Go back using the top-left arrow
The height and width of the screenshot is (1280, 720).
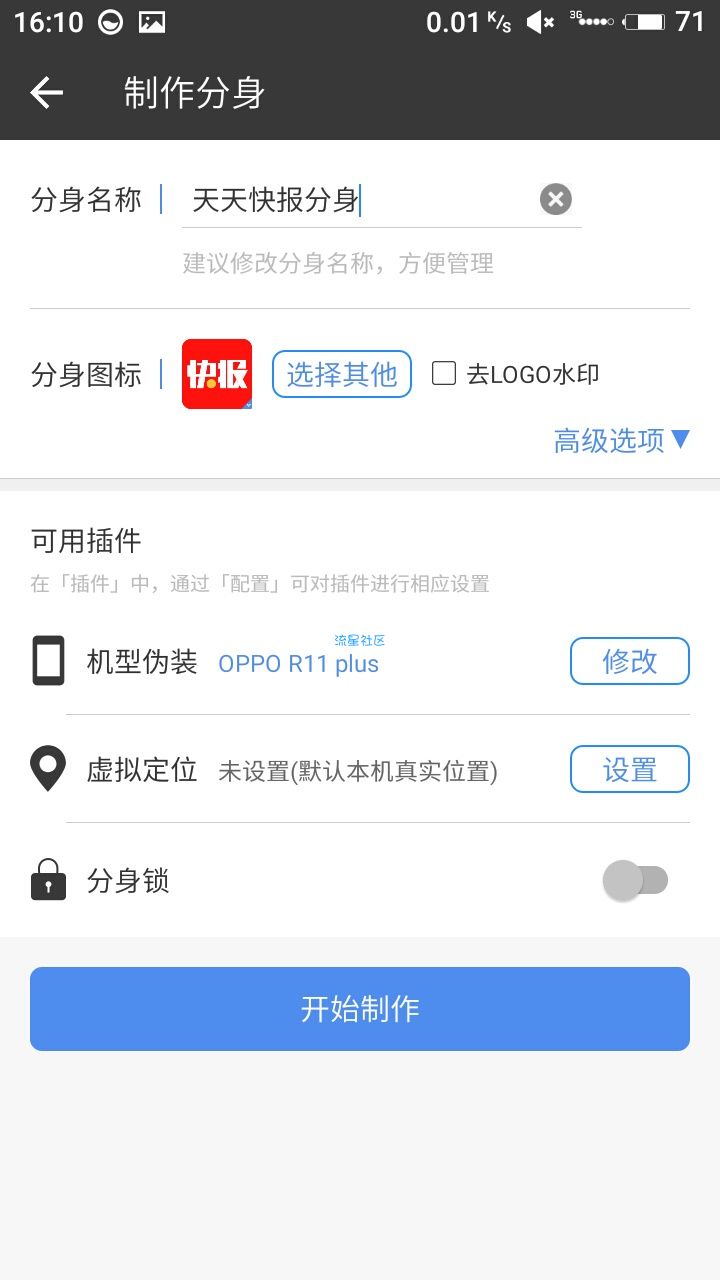pyautogui.click(x=46, y=93)
